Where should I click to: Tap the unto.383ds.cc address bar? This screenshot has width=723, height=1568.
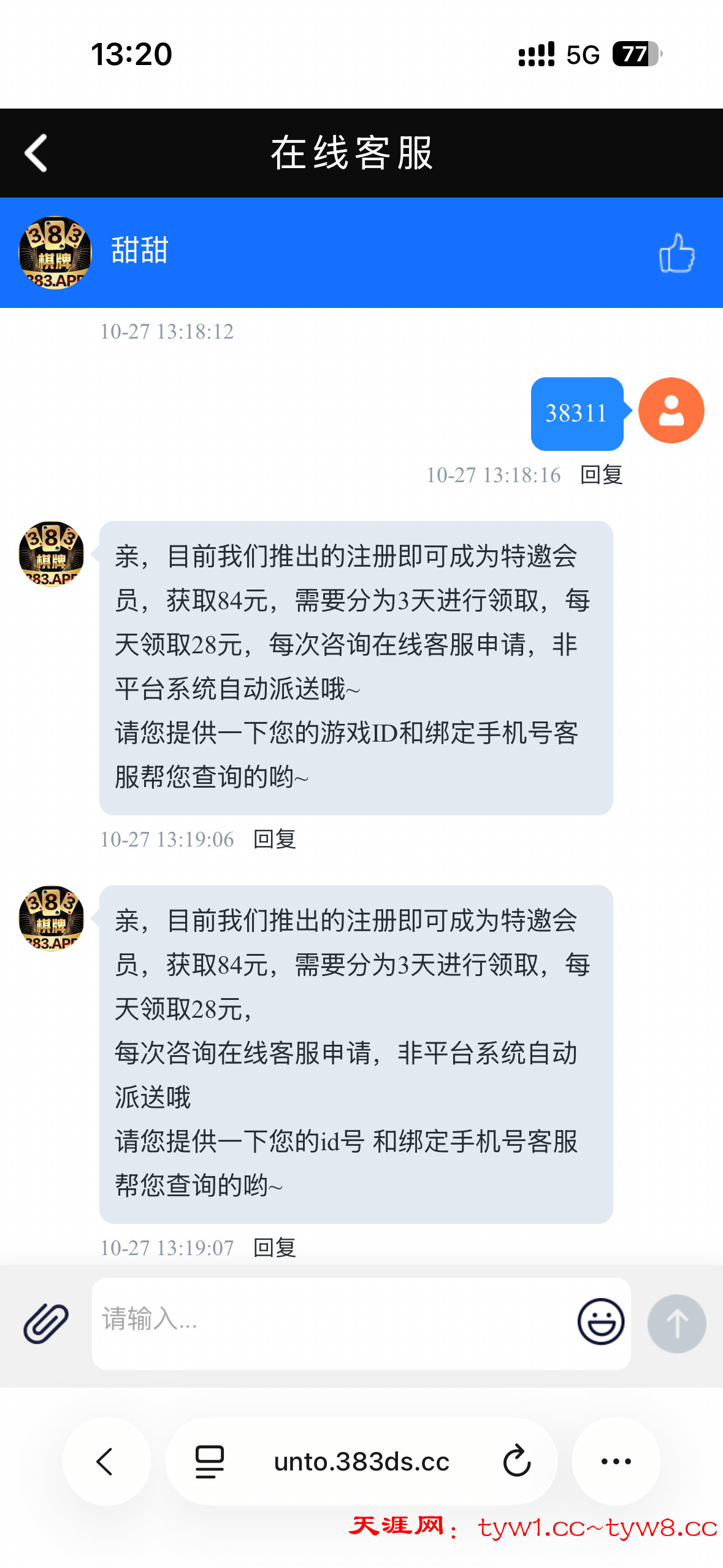(x=361, y=1461)
